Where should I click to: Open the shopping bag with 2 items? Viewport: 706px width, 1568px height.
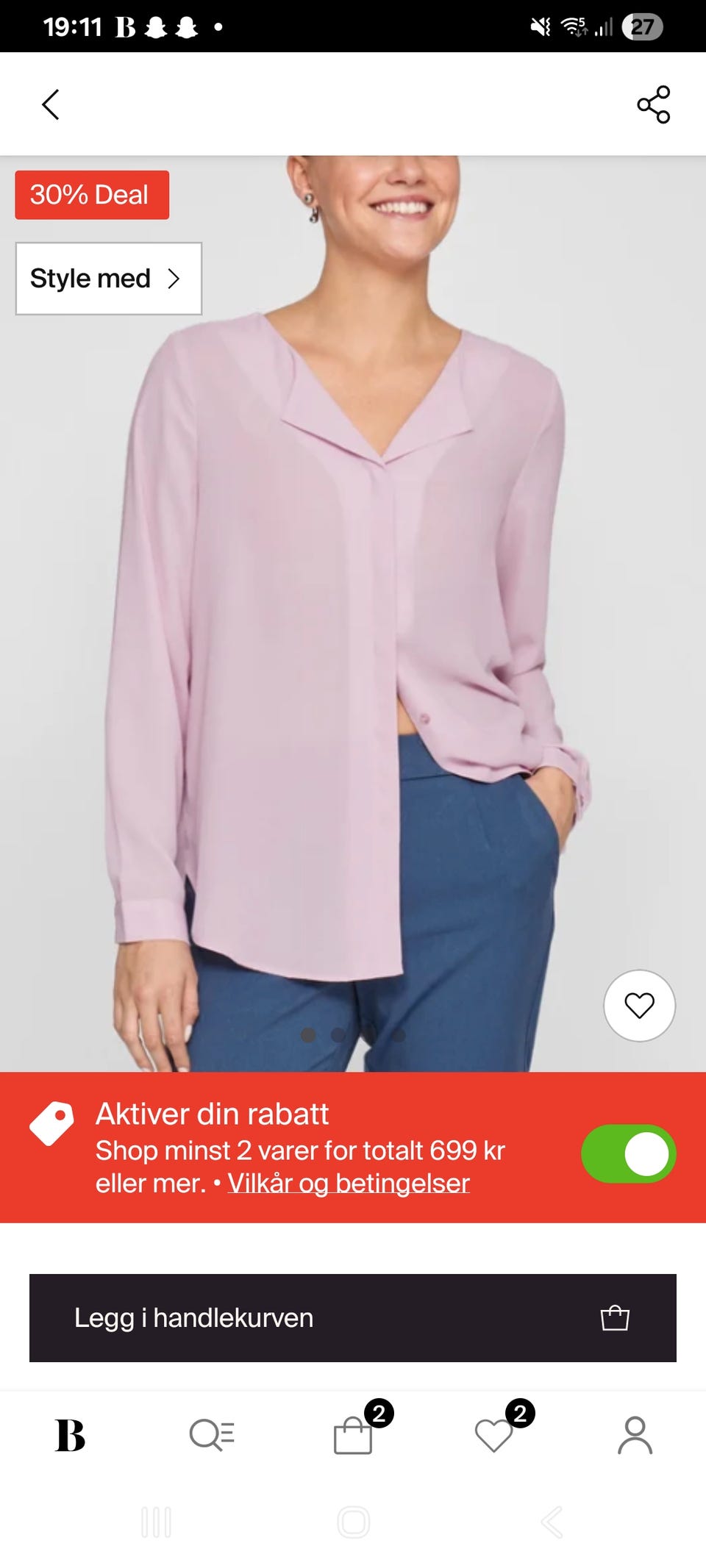pos(354,1439)
